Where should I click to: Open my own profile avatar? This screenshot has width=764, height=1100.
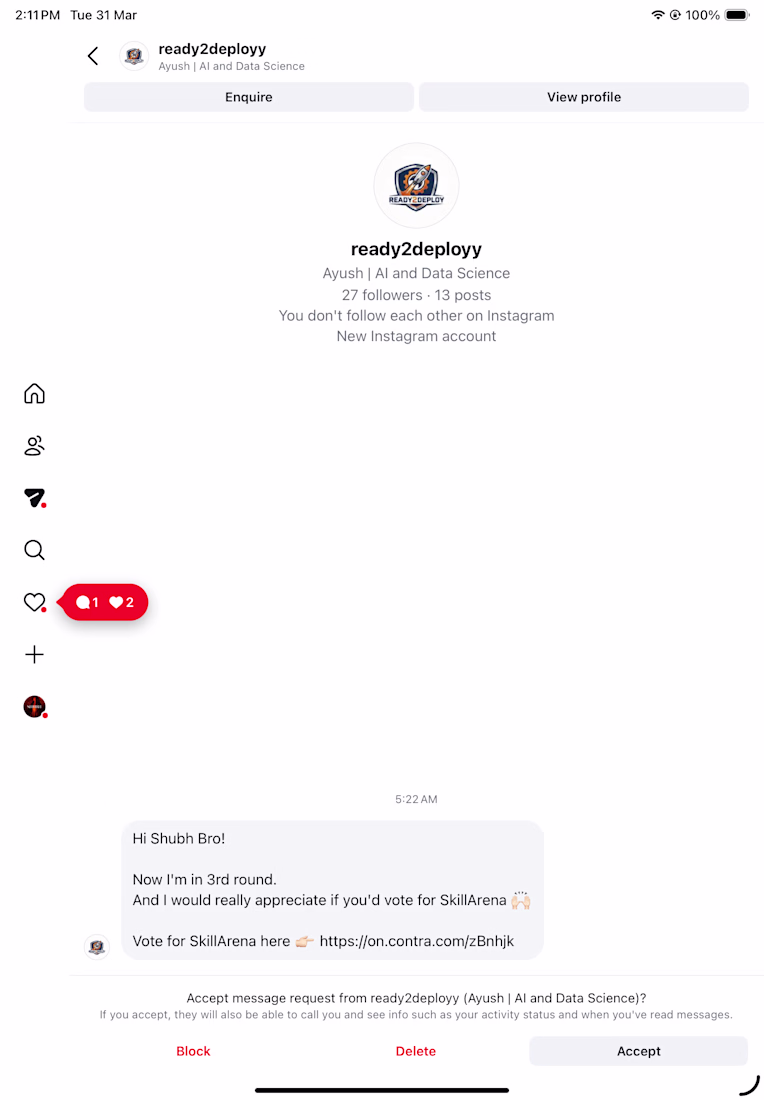pyautogui.click(x=35, y=707)
